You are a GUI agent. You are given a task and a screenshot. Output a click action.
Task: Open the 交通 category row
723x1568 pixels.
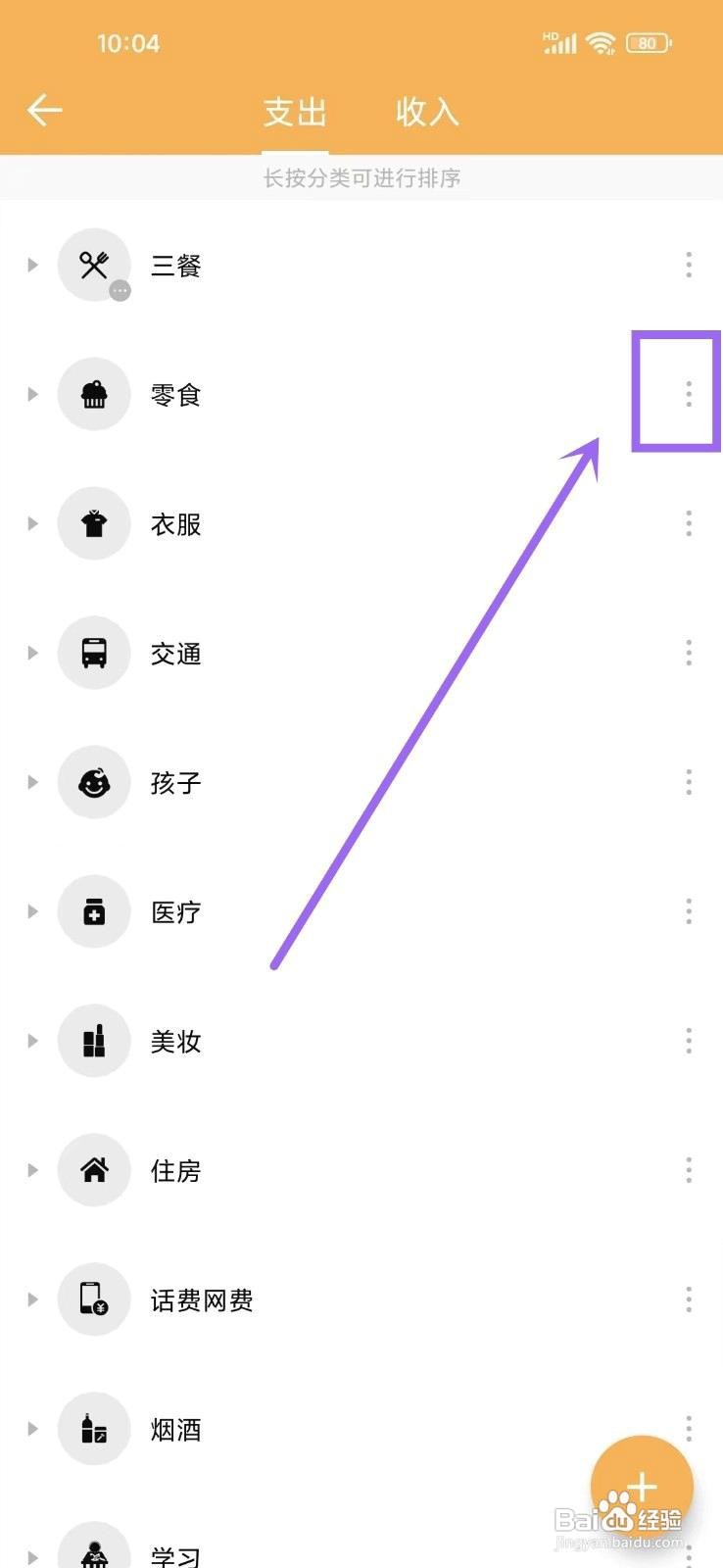[x=361, y=653]
